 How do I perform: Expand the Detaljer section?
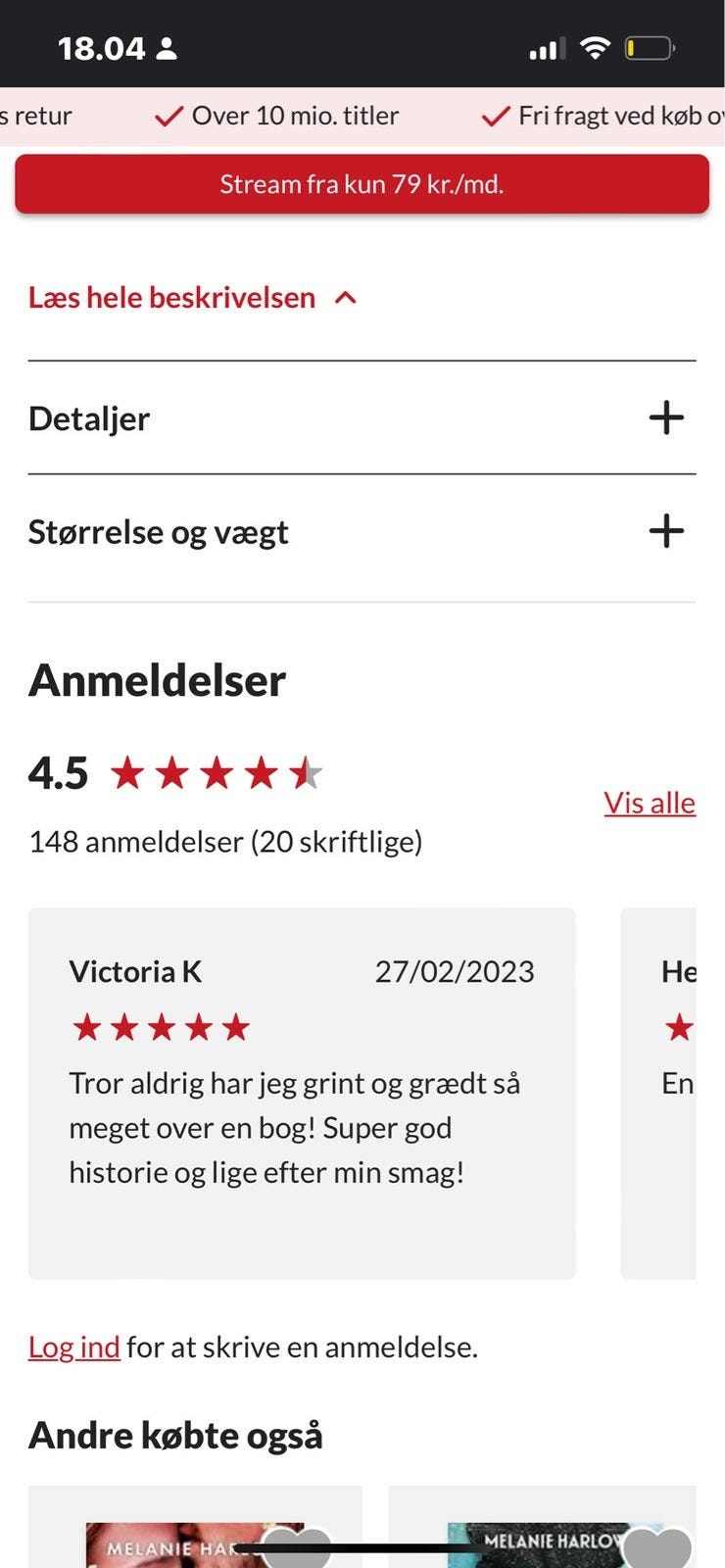coord(667,417)
